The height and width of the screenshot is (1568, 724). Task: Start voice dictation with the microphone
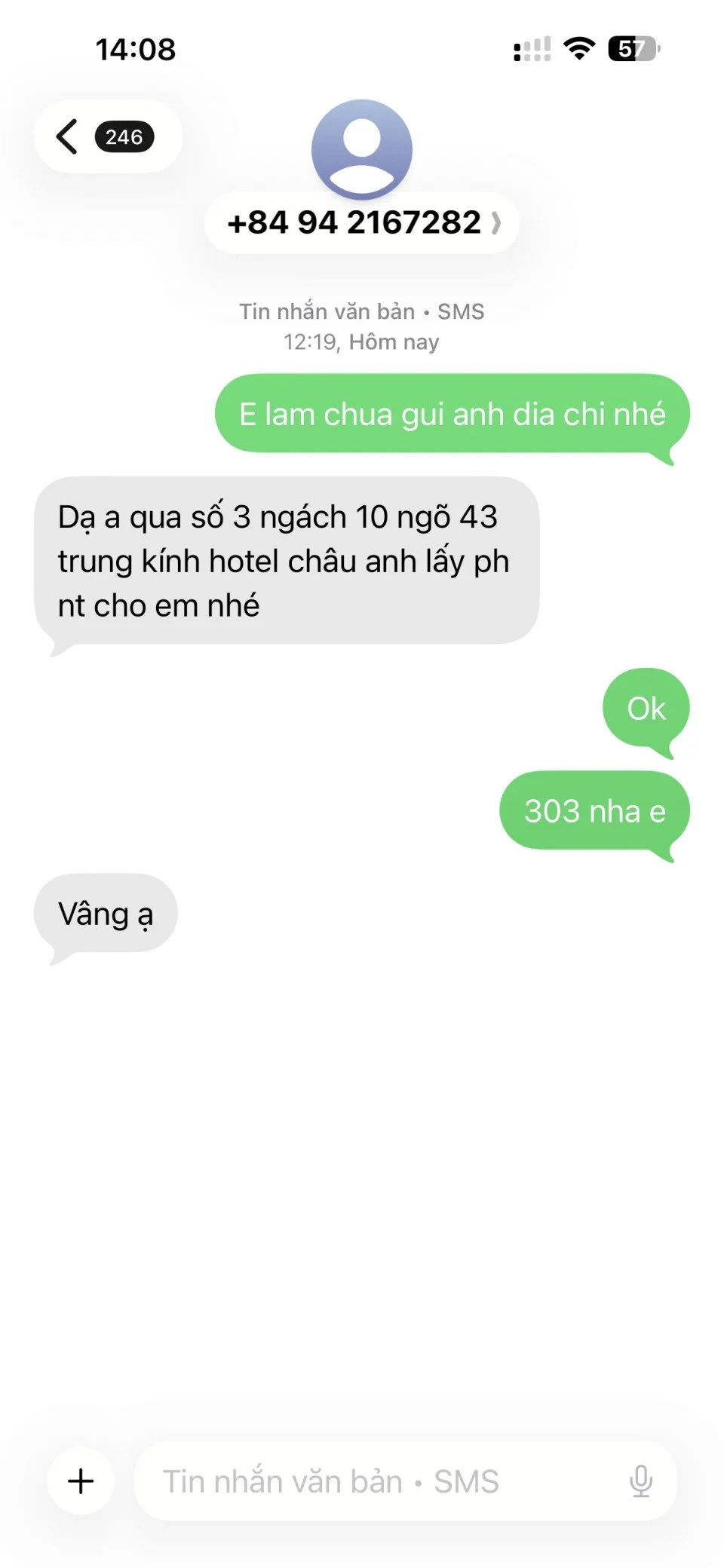640,1481
